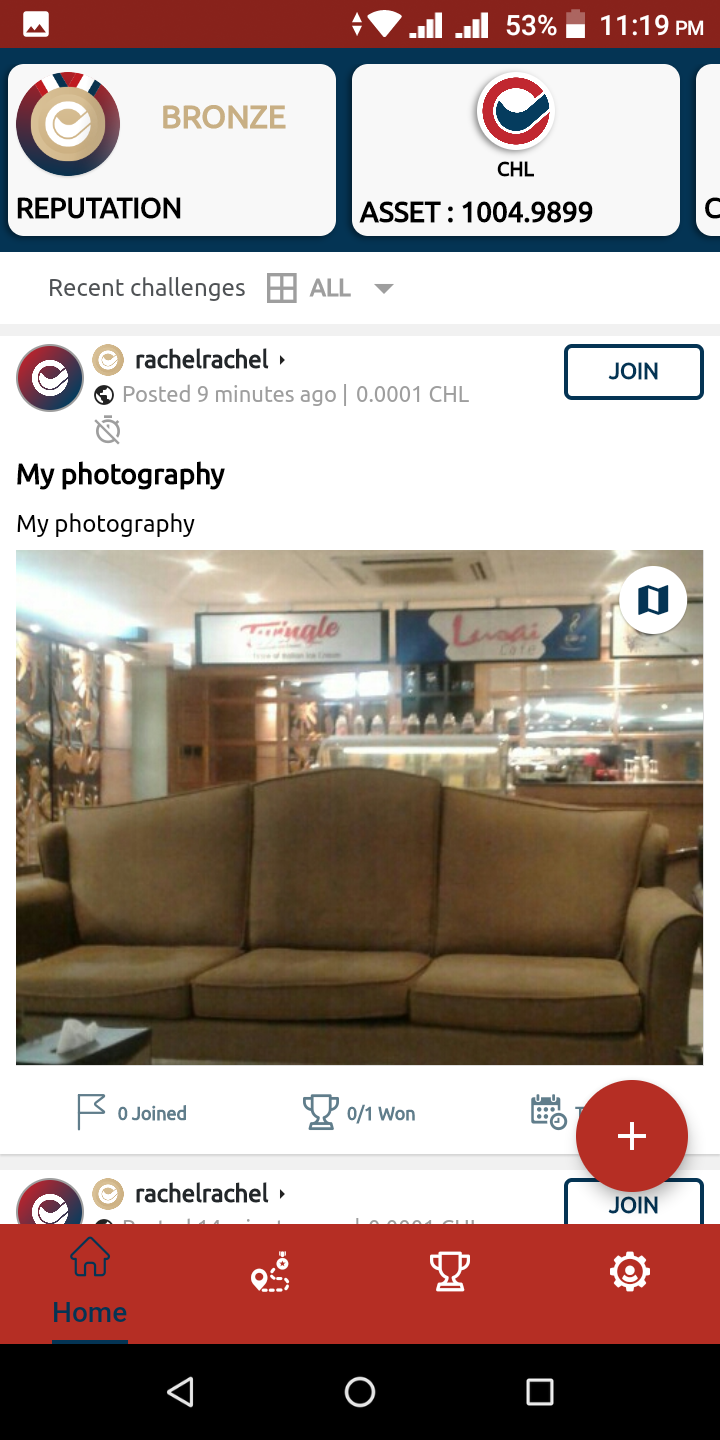
Task: Tap the globe icon near posted time
Action: 106,394
